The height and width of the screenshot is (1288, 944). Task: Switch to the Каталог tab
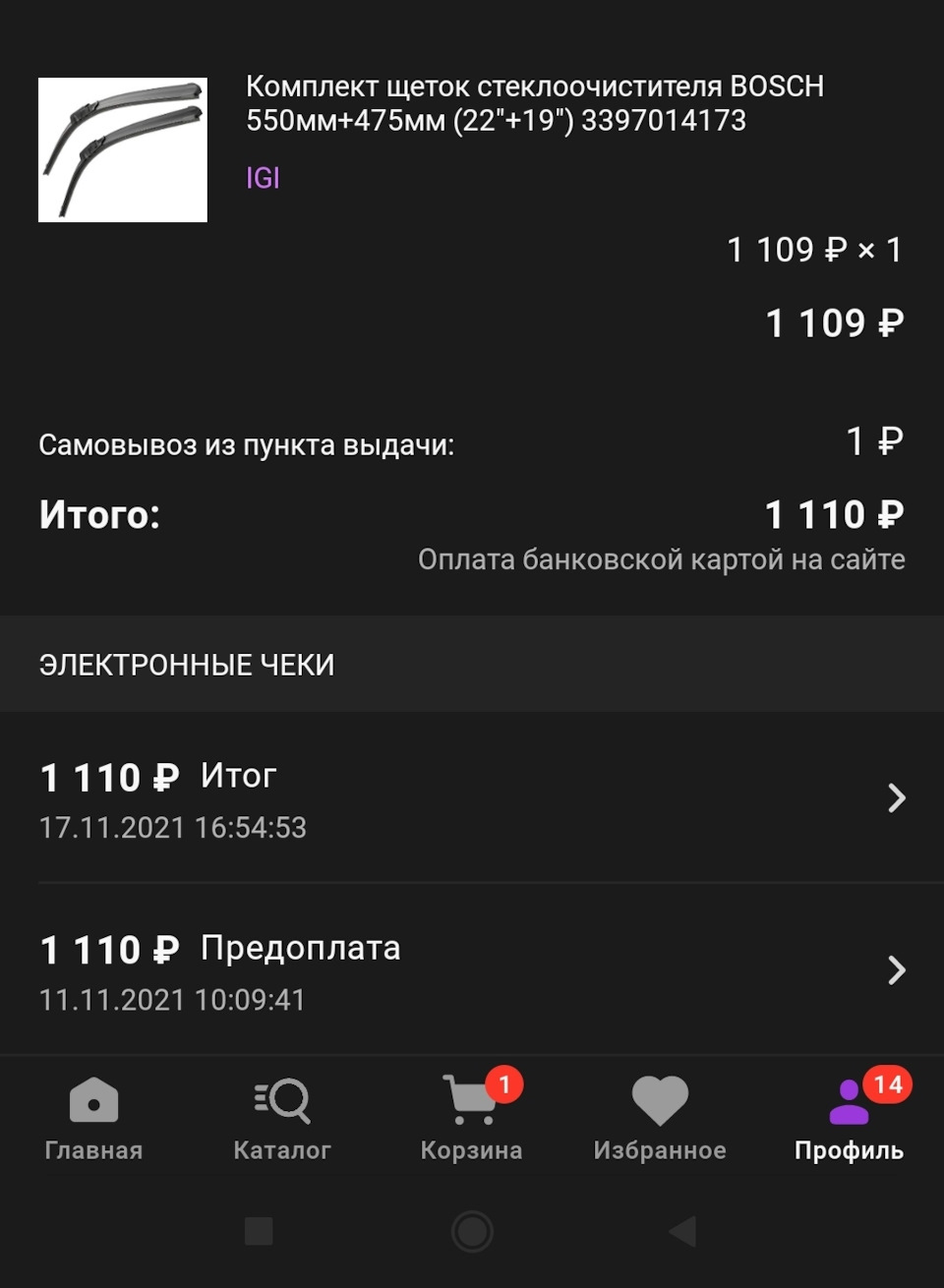282,1119
